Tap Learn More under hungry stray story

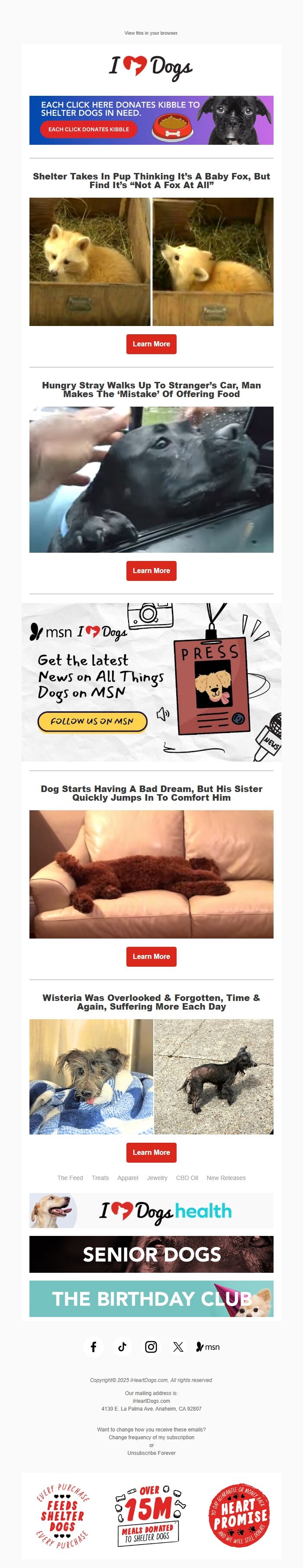tap(151, 570)
